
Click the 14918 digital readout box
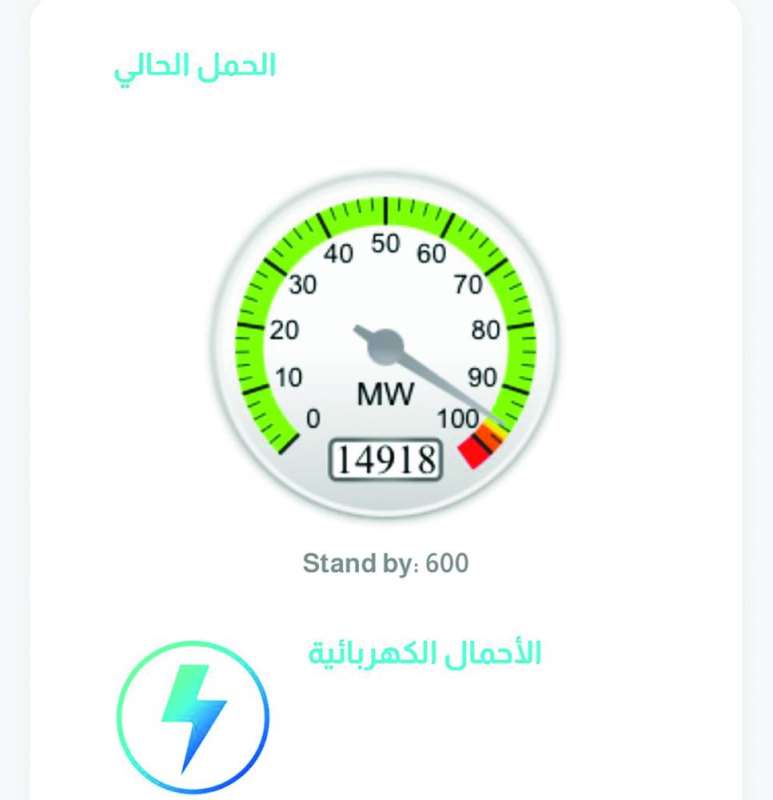tap(387, 458)
